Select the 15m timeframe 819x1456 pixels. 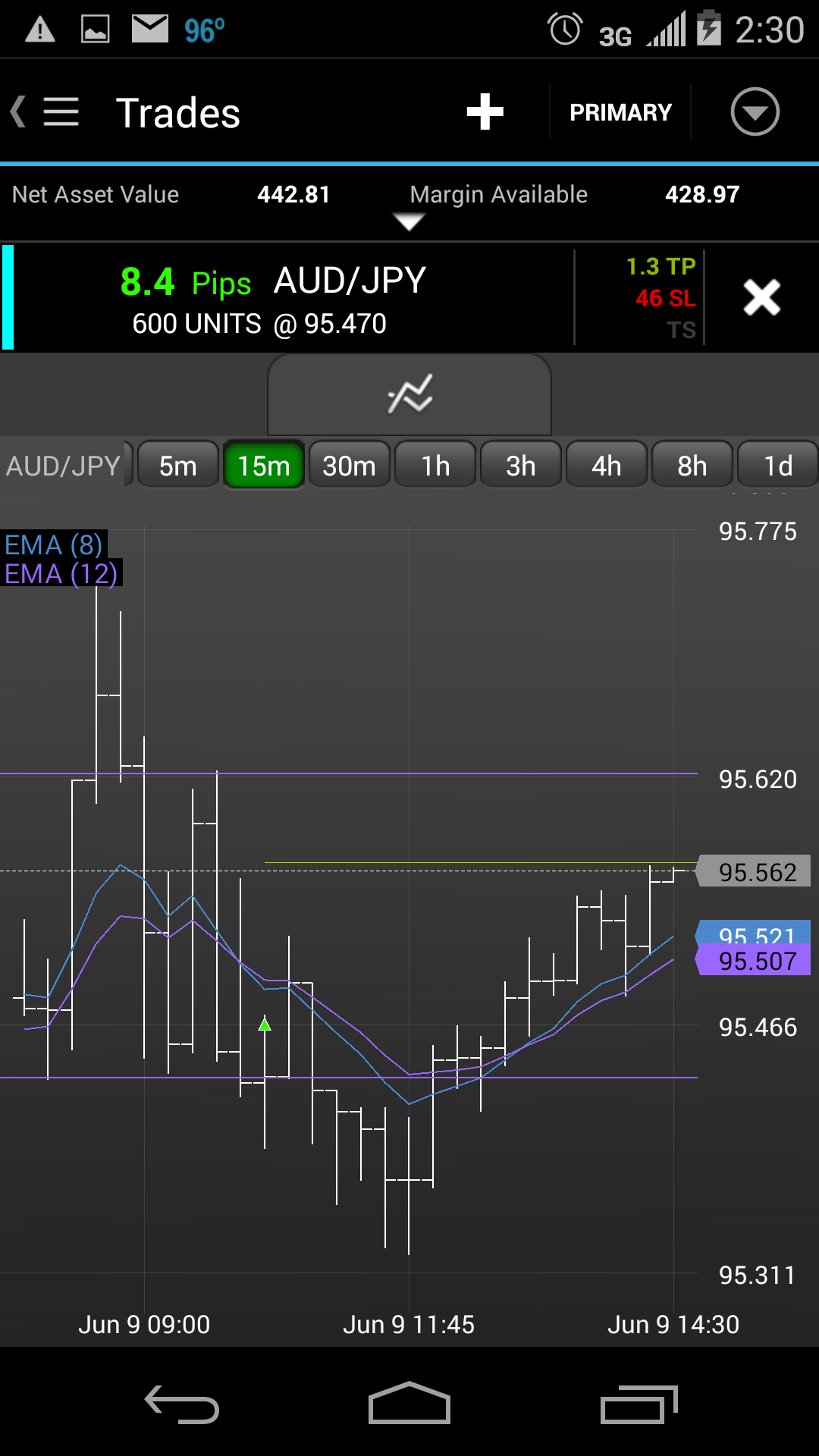coord(263,465)
